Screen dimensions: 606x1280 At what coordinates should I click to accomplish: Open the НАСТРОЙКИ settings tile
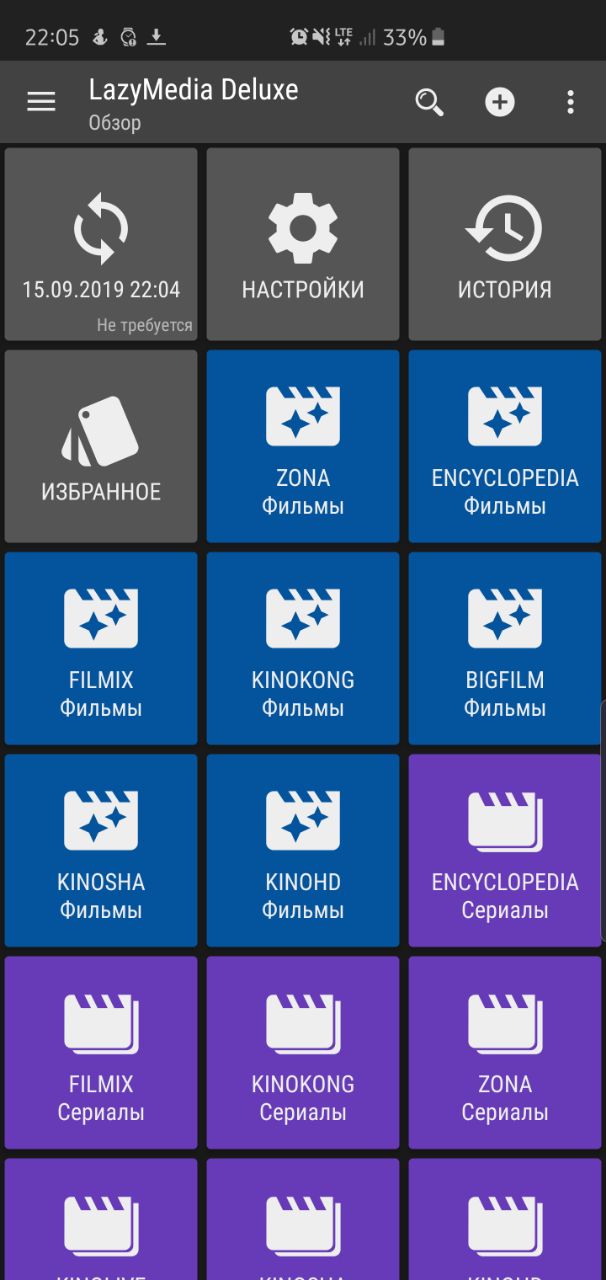(303, 245)
